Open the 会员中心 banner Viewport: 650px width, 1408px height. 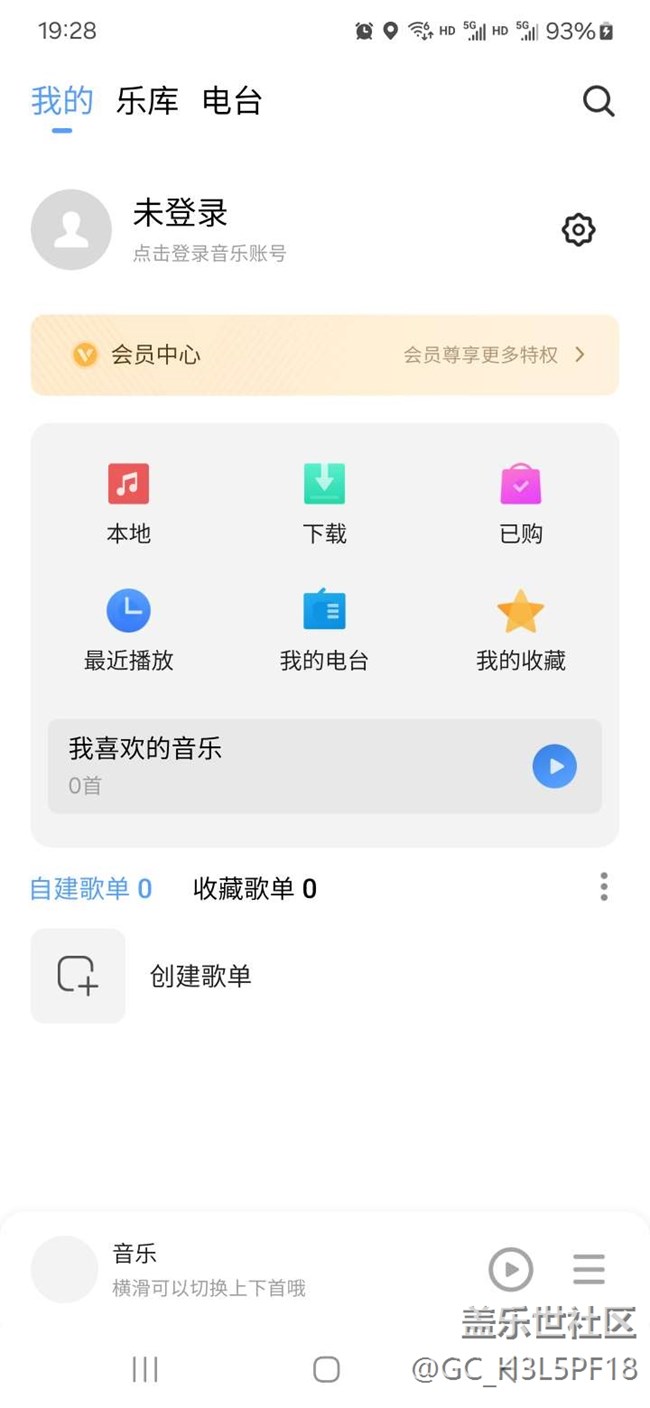(x=325, y=355)
